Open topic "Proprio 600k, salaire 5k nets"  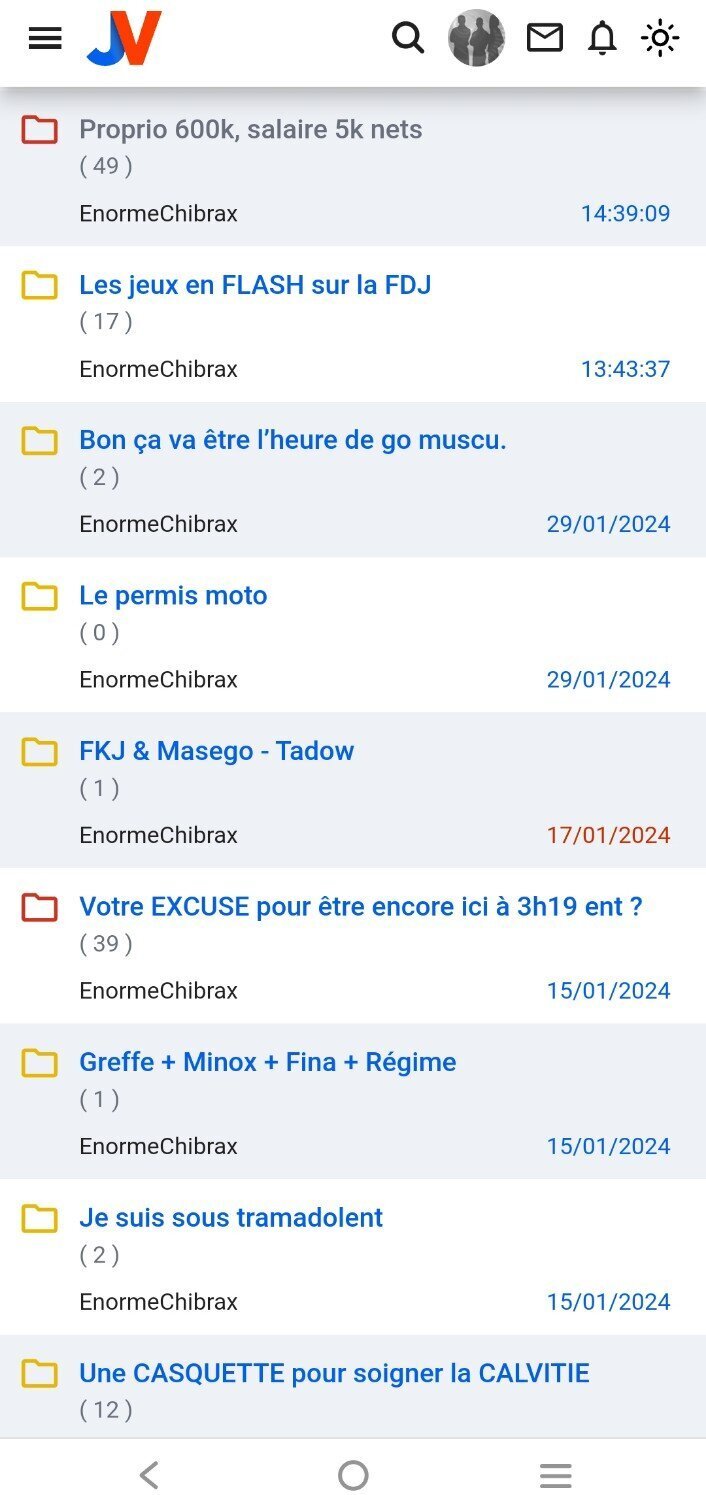[x=250, y=130]
